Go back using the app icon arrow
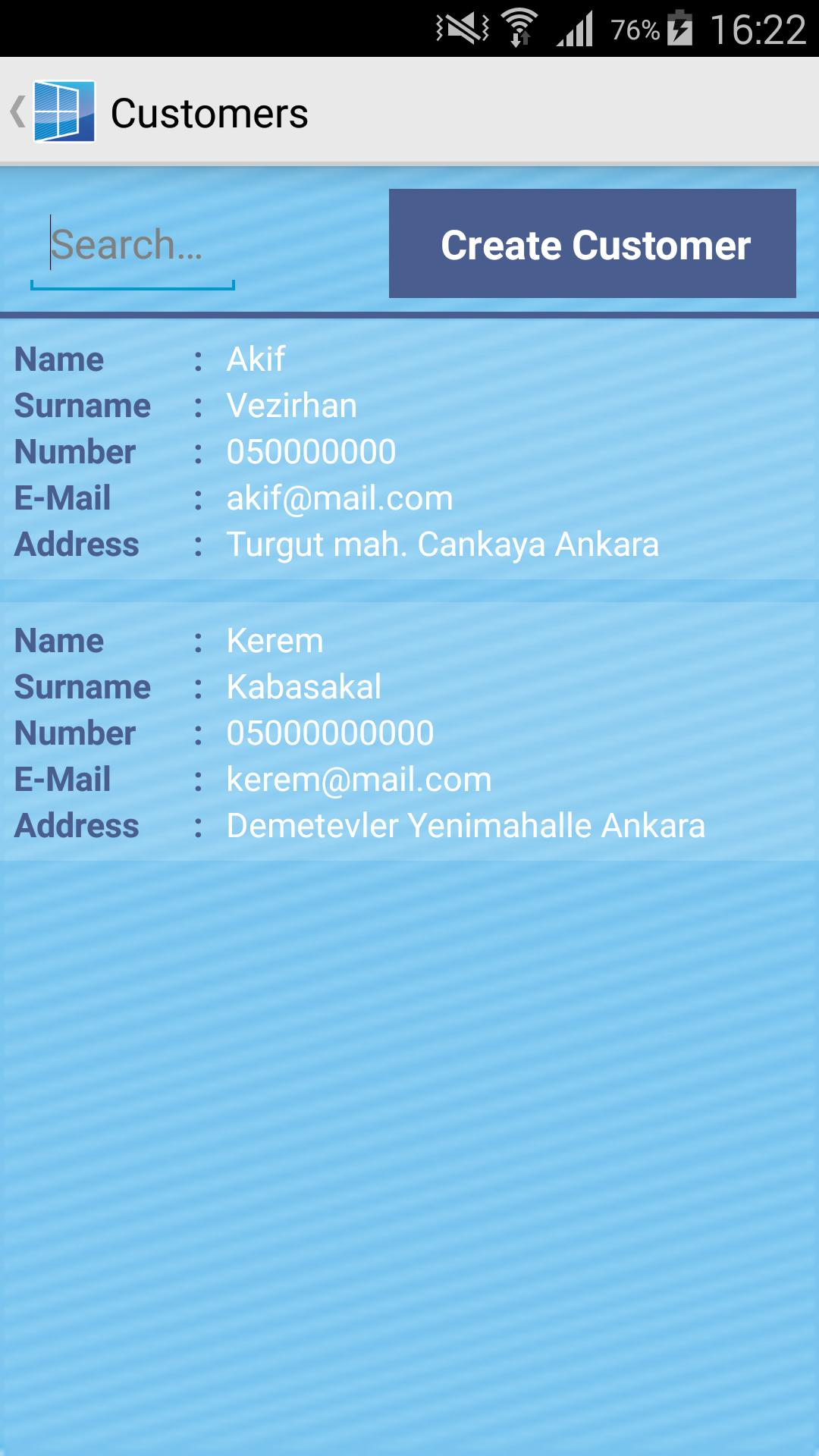The height and width of the screenshot is (1456, 819). (x=50, y=112)
